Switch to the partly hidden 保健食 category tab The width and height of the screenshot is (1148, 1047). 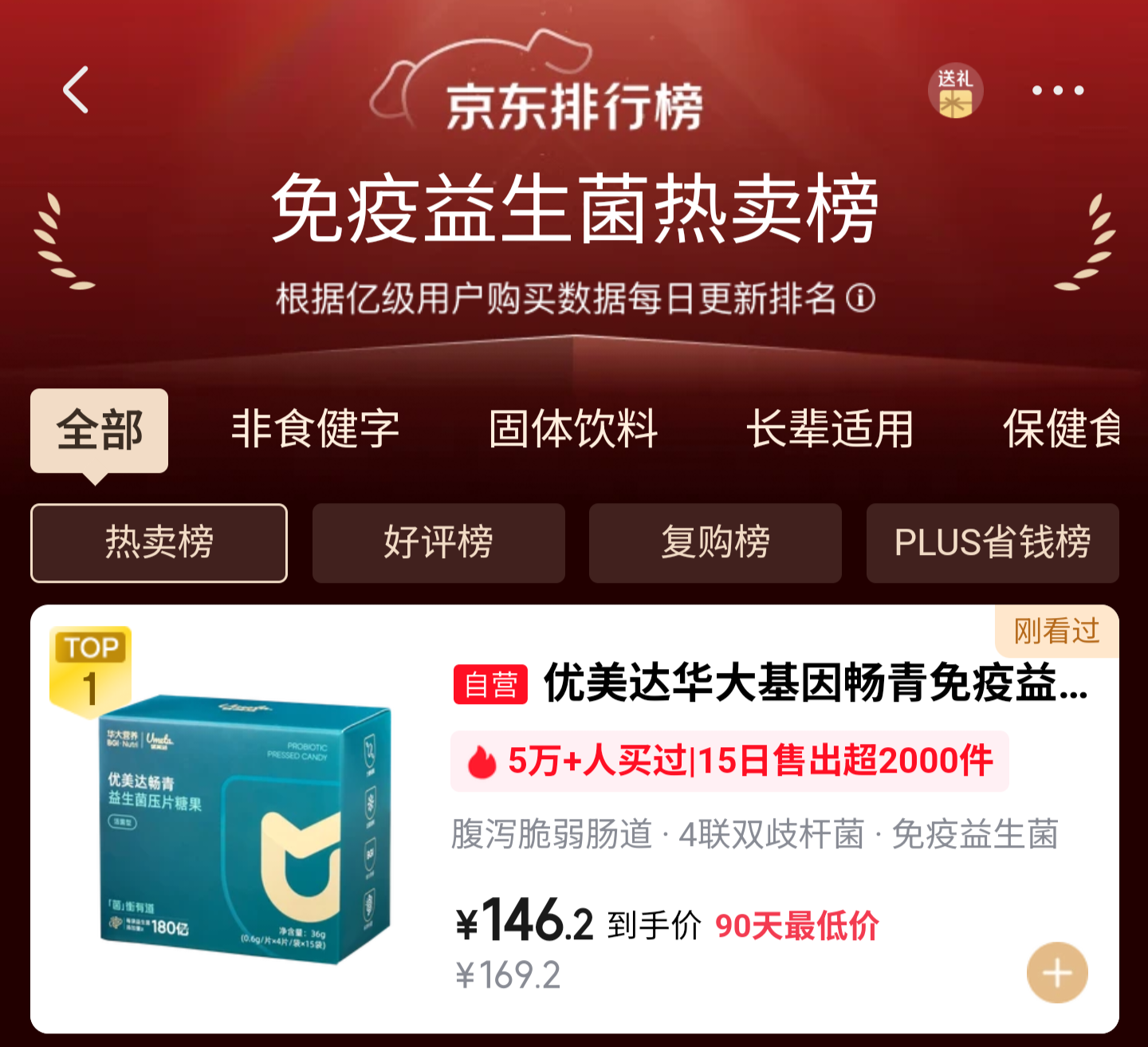coord(1060,429)
